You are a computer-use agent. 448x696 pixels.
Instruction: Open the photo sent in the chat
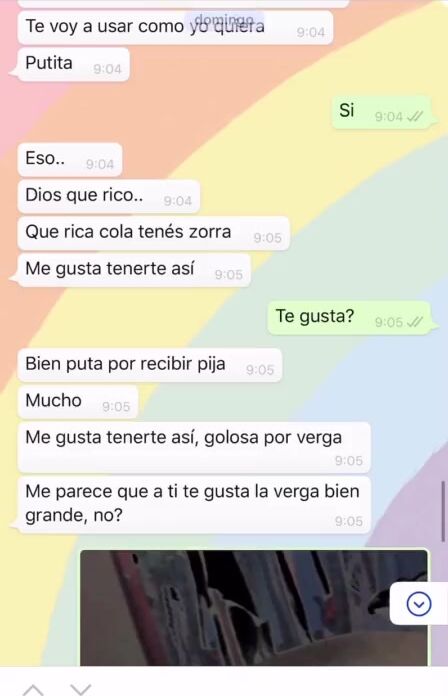[x=254, y=608]
